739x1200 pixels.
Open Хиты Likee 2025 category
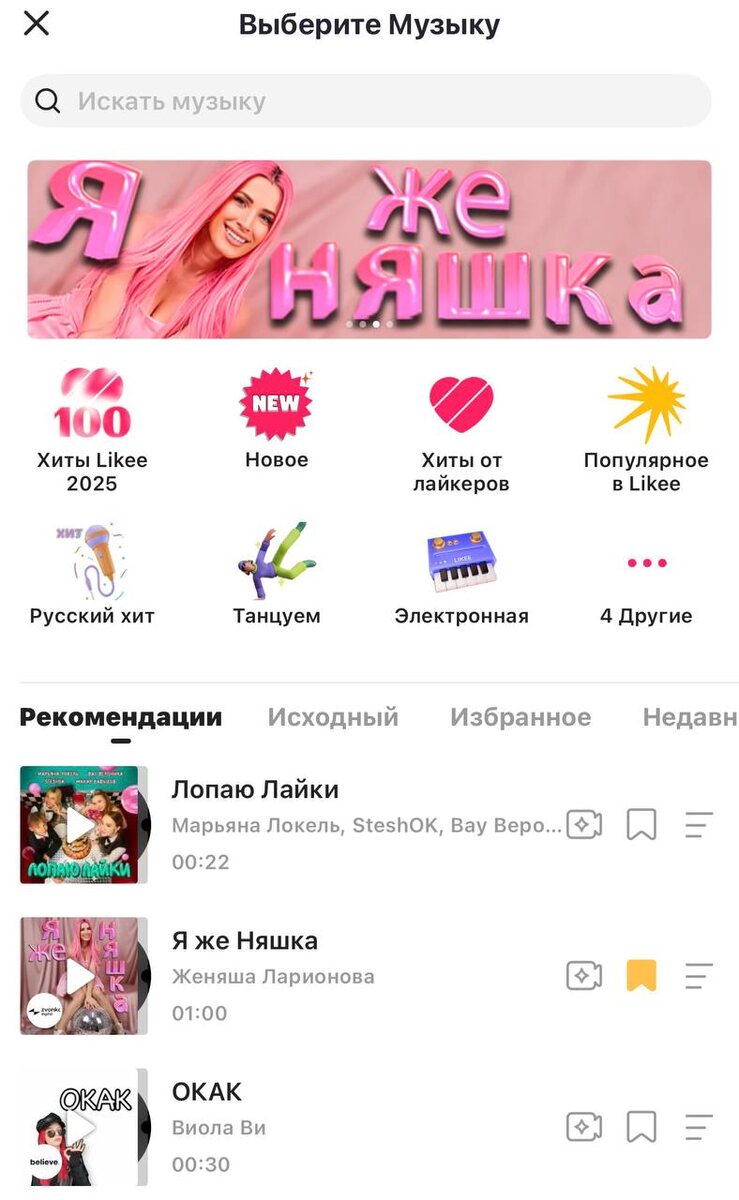(92, 430)
